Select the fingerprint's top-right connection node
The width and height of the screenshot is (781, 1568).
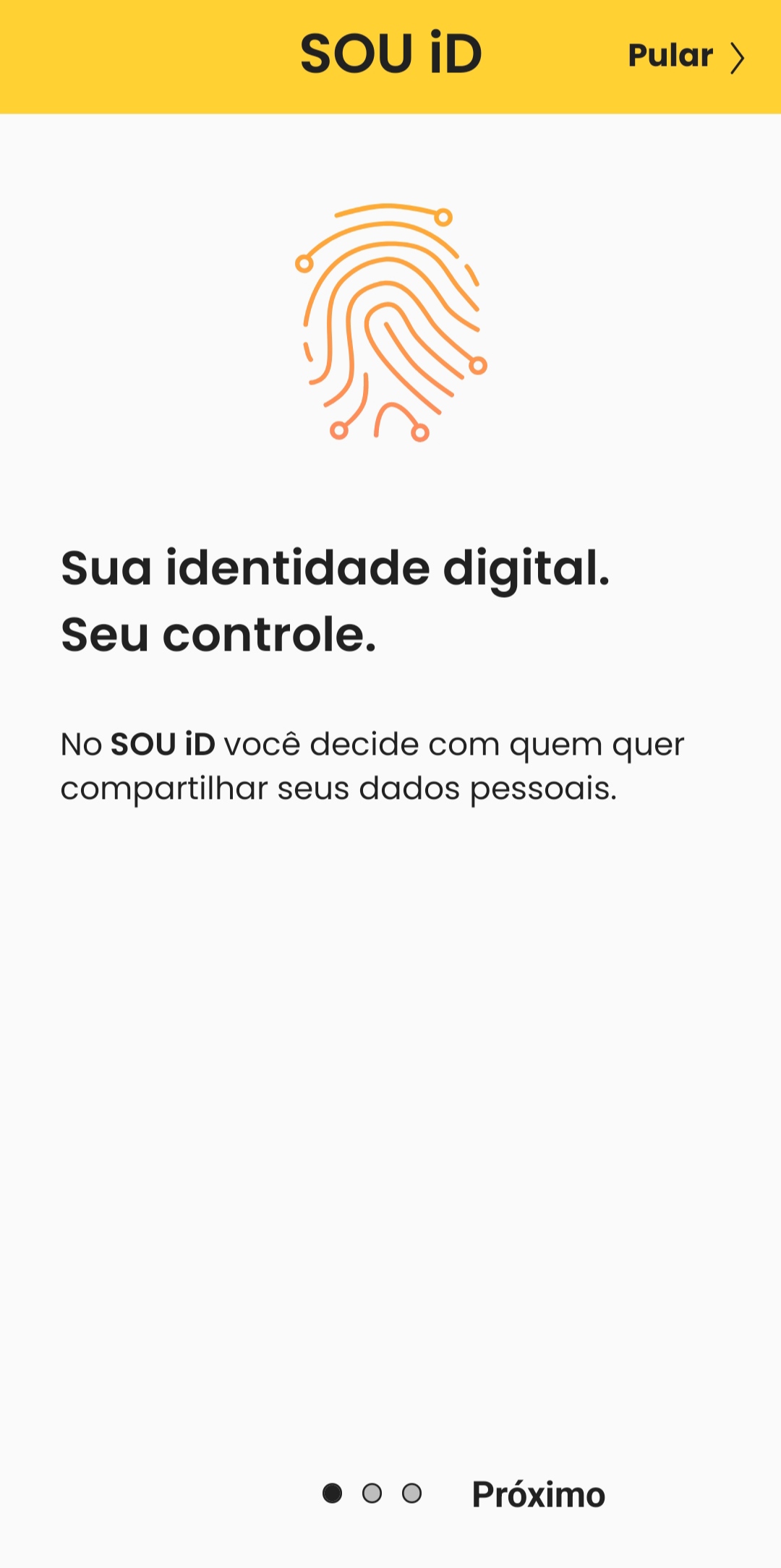coord(443,217)
